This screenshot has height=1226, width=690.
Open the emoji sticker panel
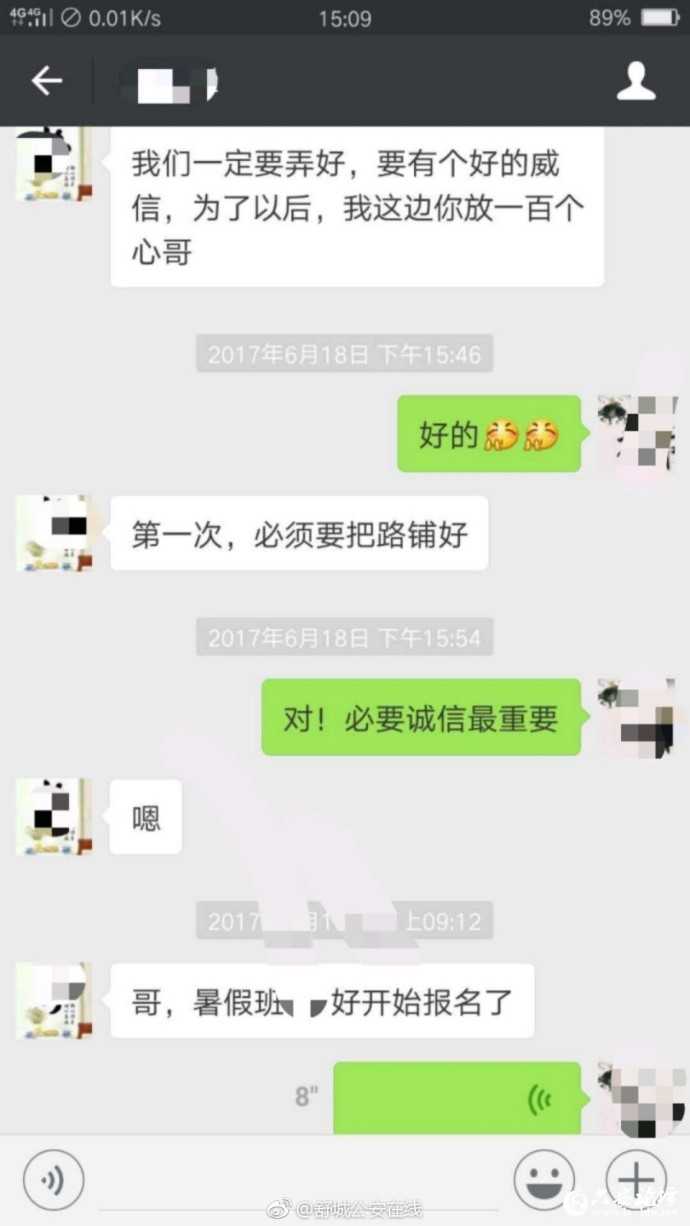[544, 1180]
